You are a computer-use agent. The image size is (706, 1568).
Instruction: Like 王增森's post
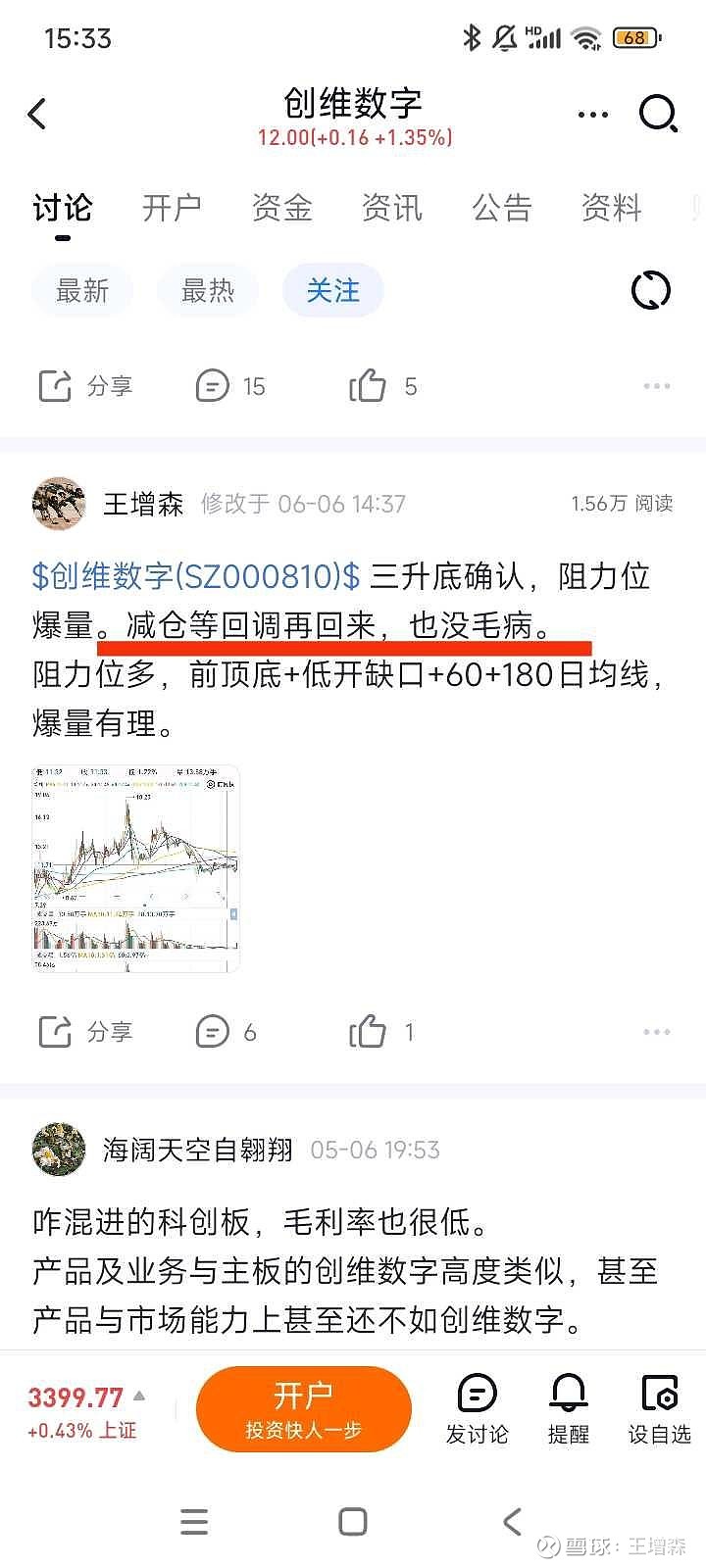(x=381, y=1032)
